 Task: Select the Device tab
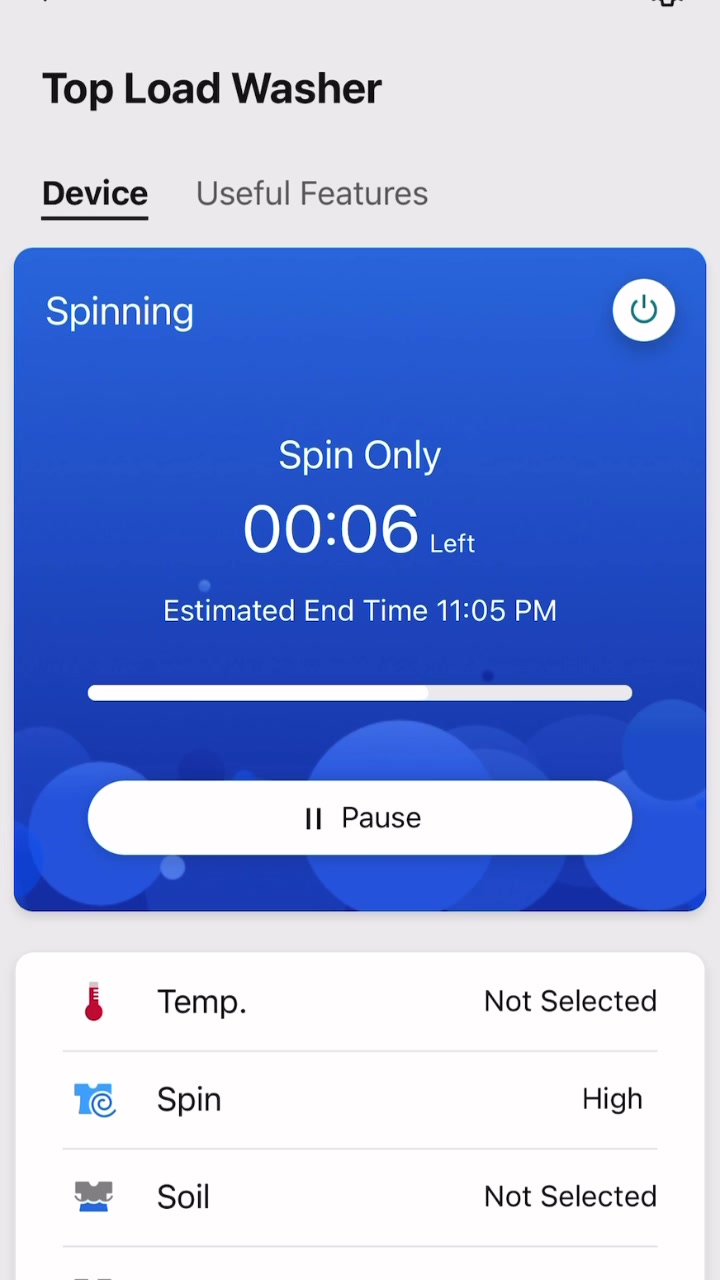[x=95, y=193]
